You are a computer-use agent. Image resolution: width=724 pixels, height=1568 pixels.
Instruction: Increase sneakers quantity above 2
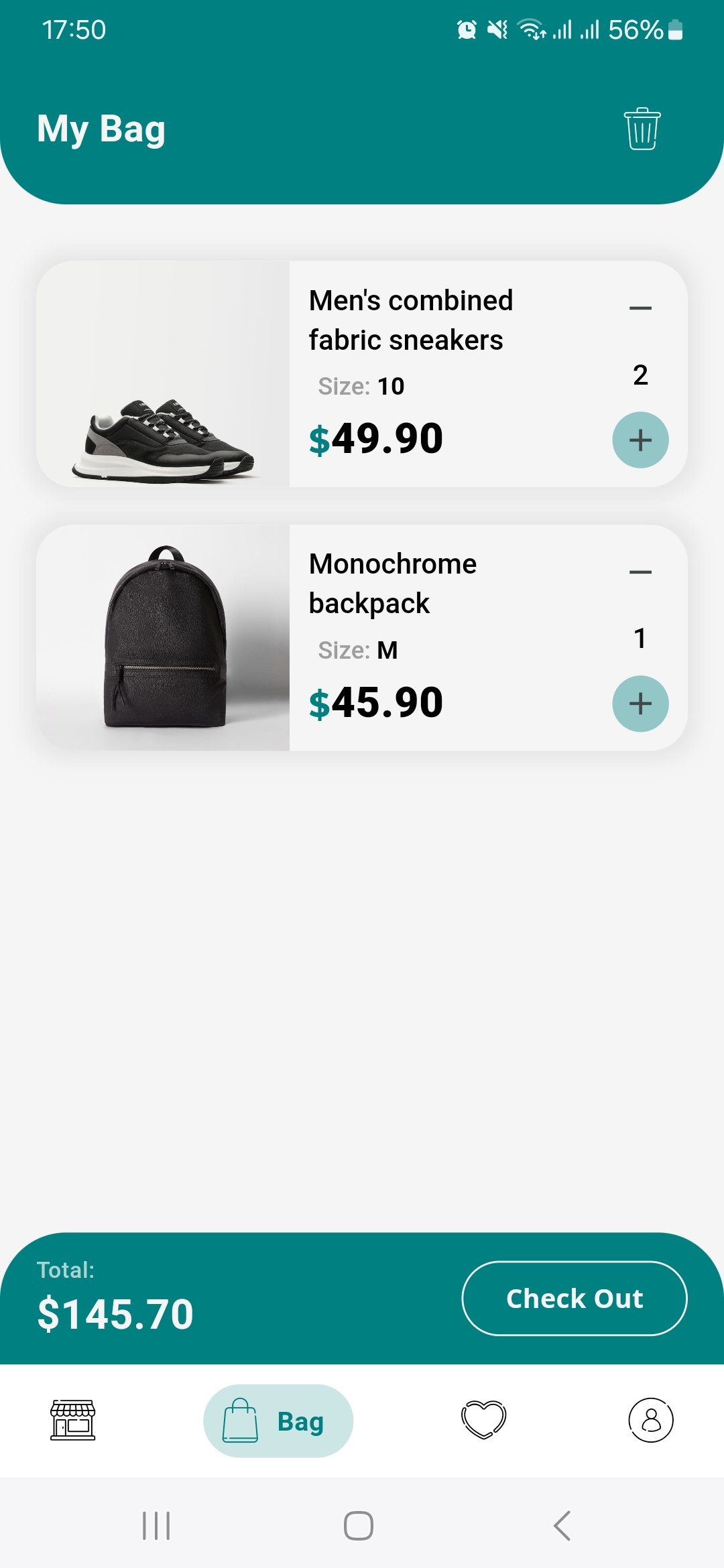640,440
